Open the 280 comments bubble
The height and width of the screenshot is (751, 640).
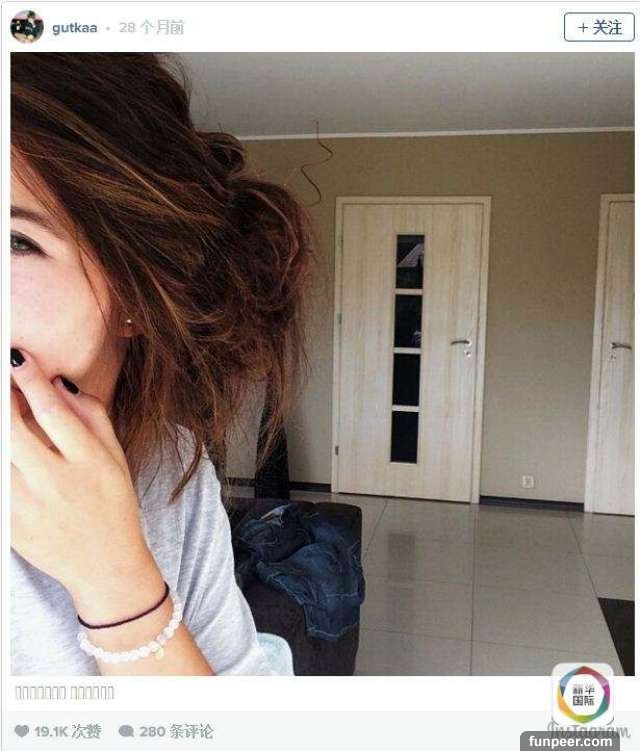[x=126, y=731]
